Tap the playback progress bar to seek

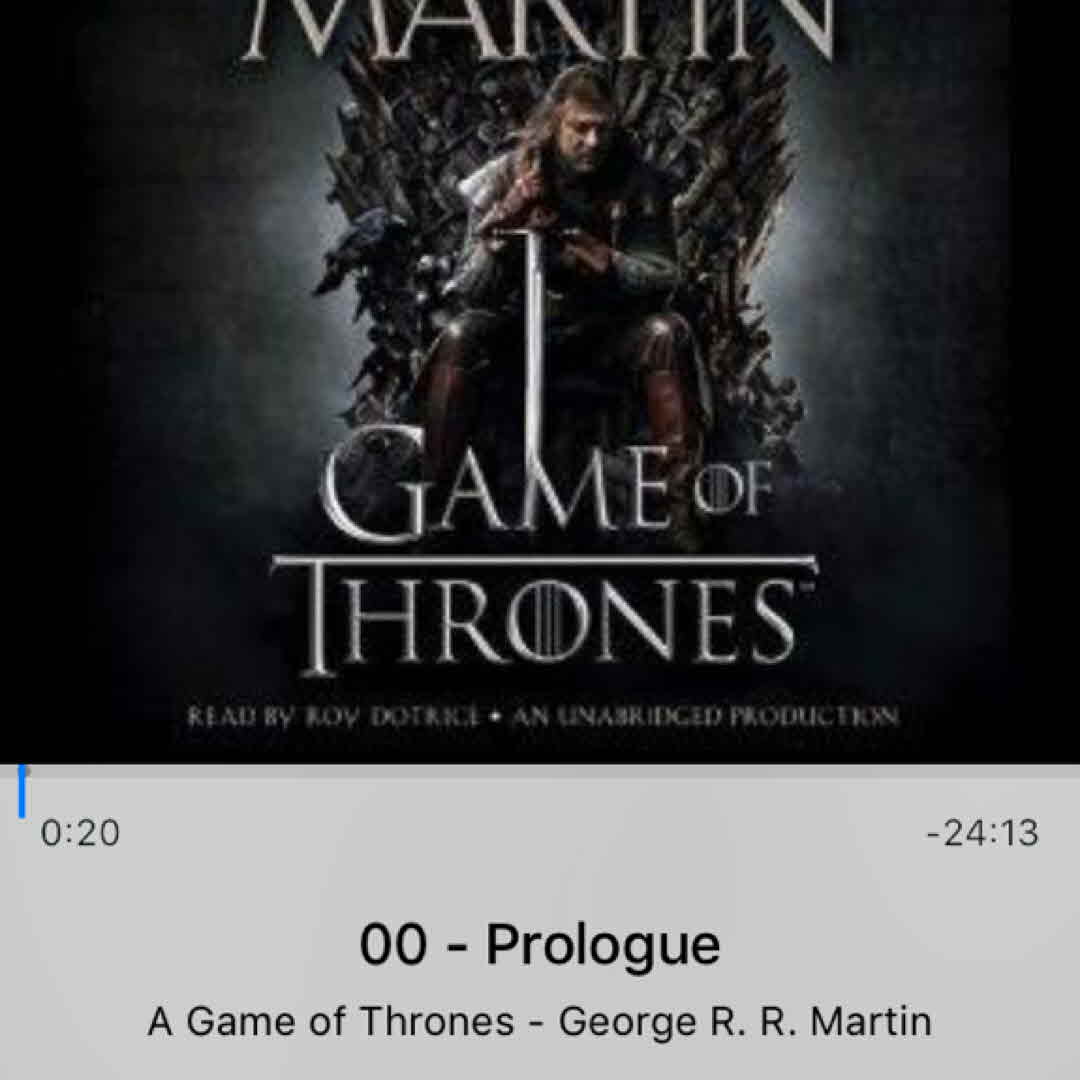click(x=540, y=771)
